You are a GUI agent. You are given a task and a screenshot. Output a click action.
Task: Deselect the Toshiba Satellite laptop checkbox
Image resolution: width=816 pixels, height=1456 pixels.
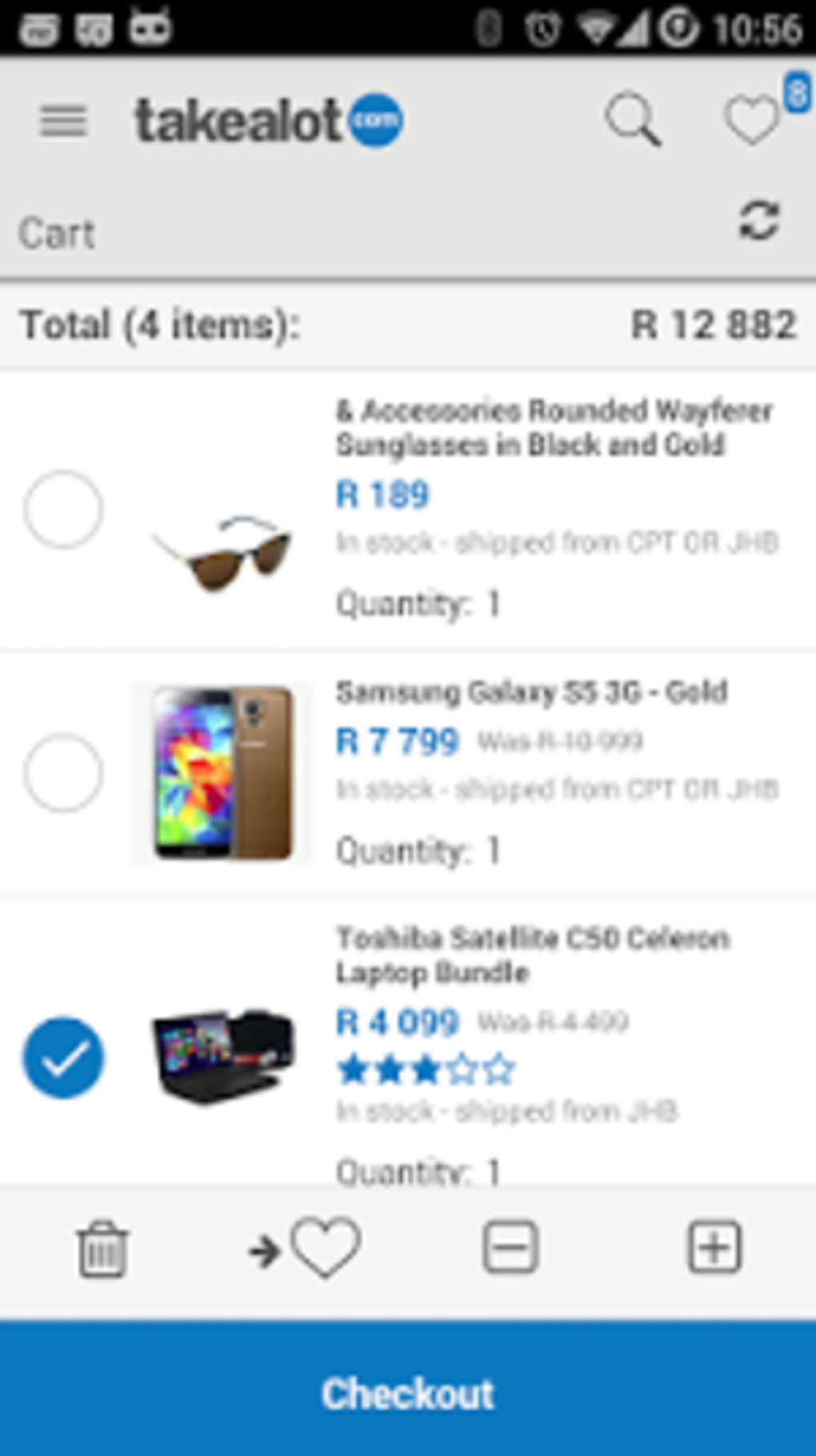click(x=63, y=1057)
